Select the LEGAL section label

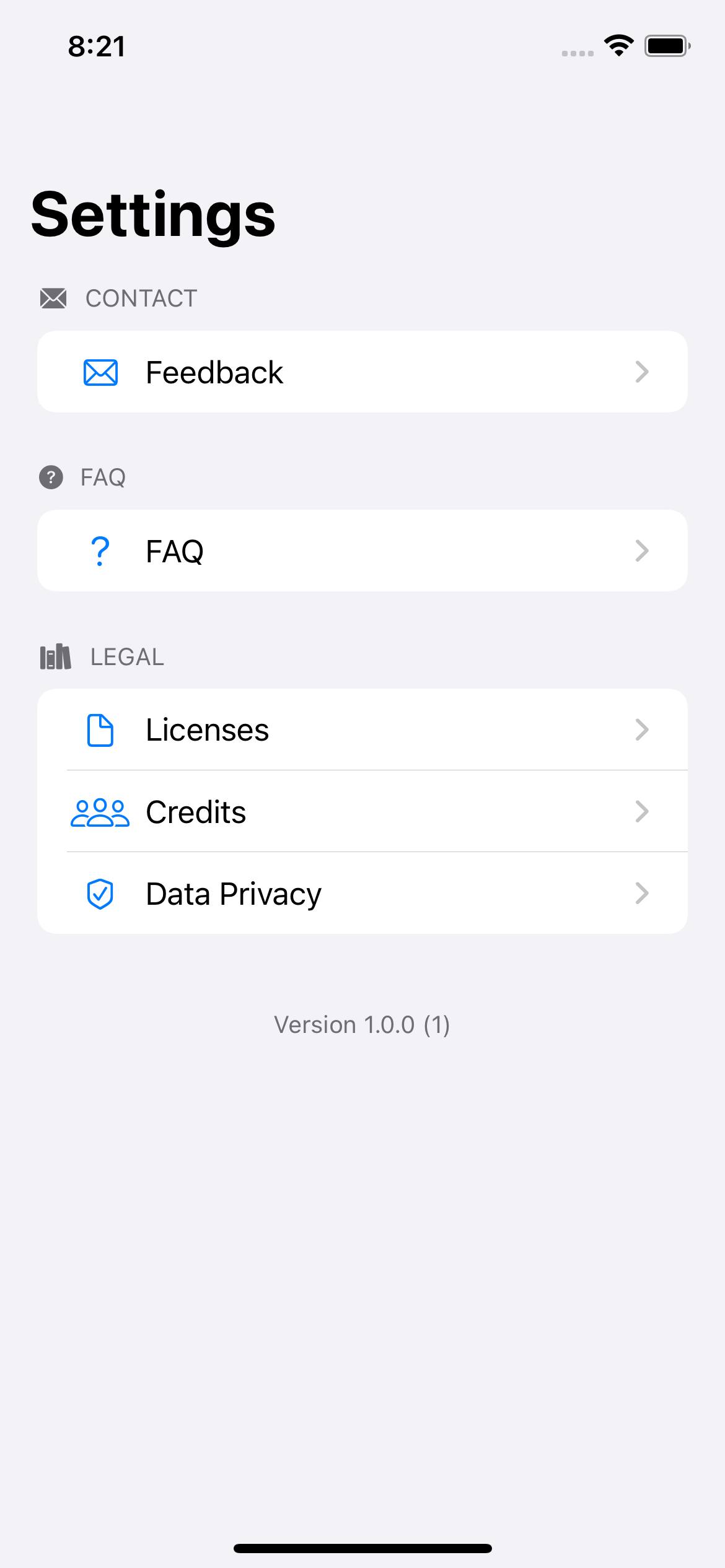click(x=126, y=656)
